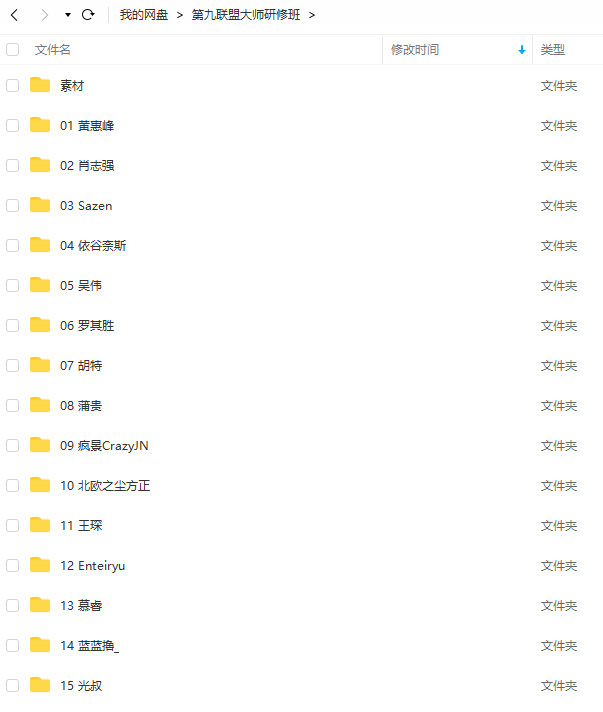Viewport: 603px width, 712px height.
Task: Open the navigation history dropdown arrow
Action: pos(67,15)
